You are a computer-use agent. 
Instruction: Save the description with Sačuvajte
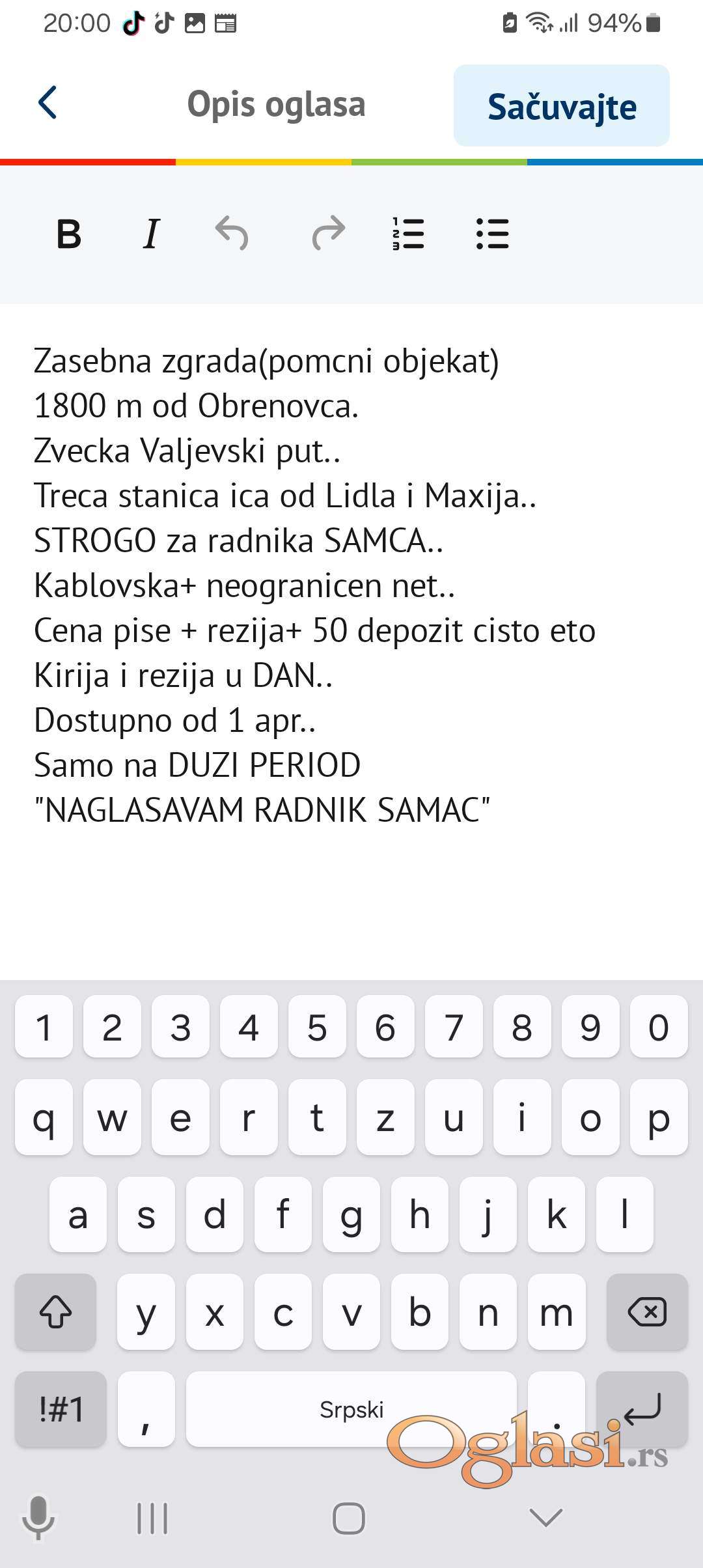click(561, 106)
